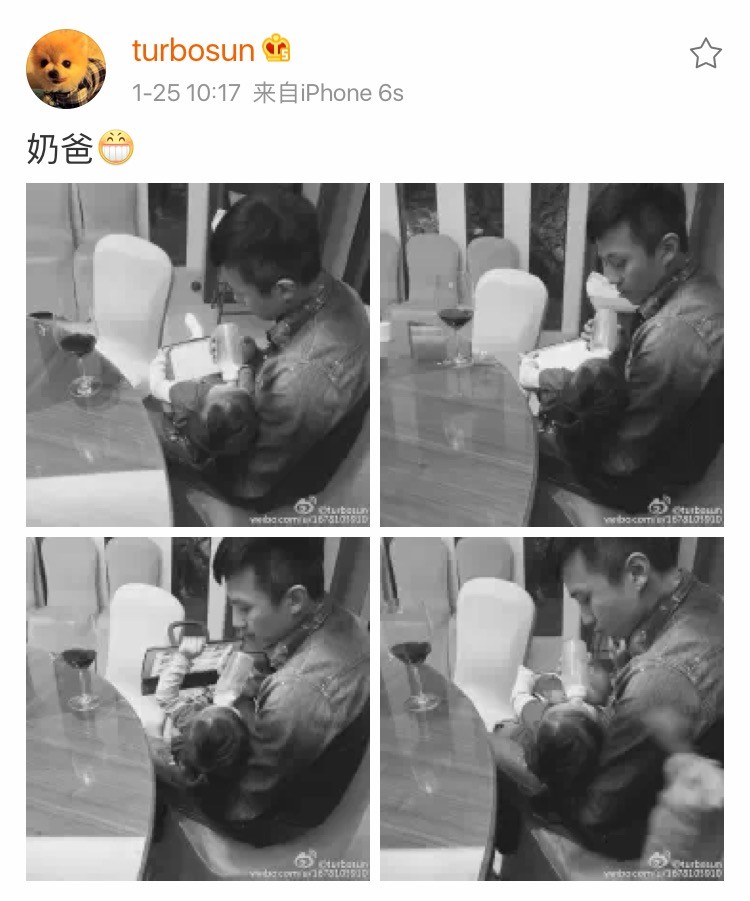Viewport: 750px width, 901px height.
Task: Open the third photo in the post
Action: pyautogui.click(x=197, y=708)
